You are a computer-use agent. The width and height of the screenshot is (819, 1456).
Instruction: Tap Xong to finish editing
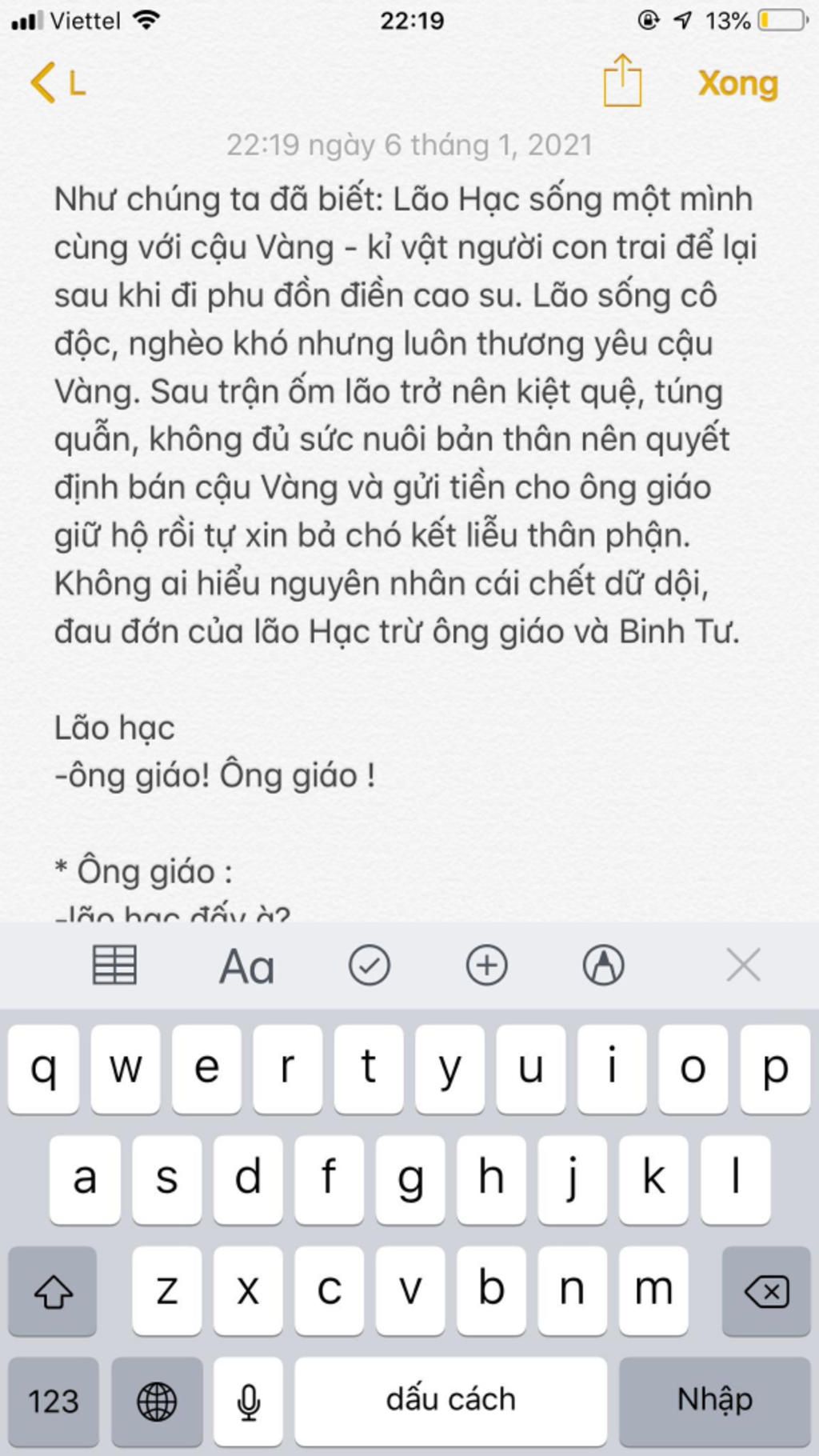coord(737,83)
